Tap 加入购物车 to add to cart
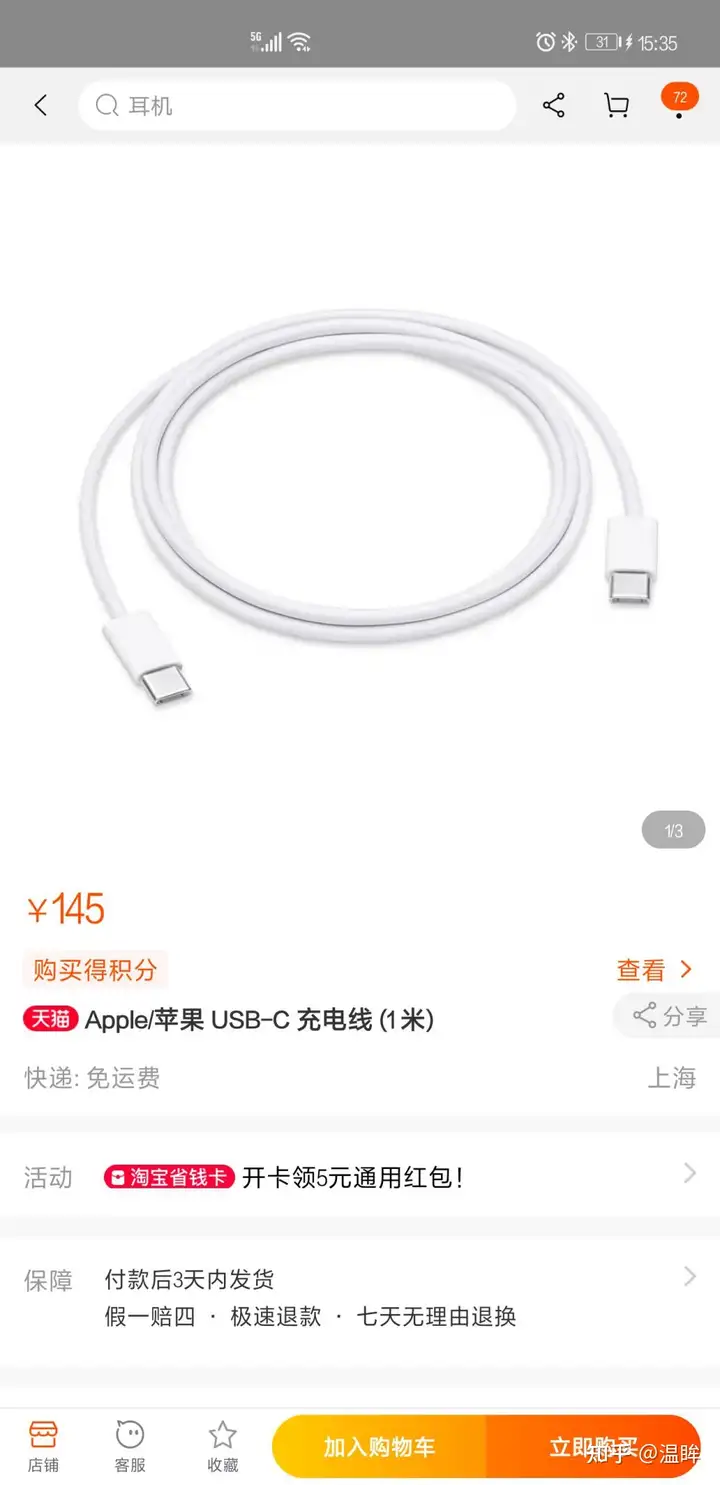The image size is (720, 1485). click(x=379, y=1447)
